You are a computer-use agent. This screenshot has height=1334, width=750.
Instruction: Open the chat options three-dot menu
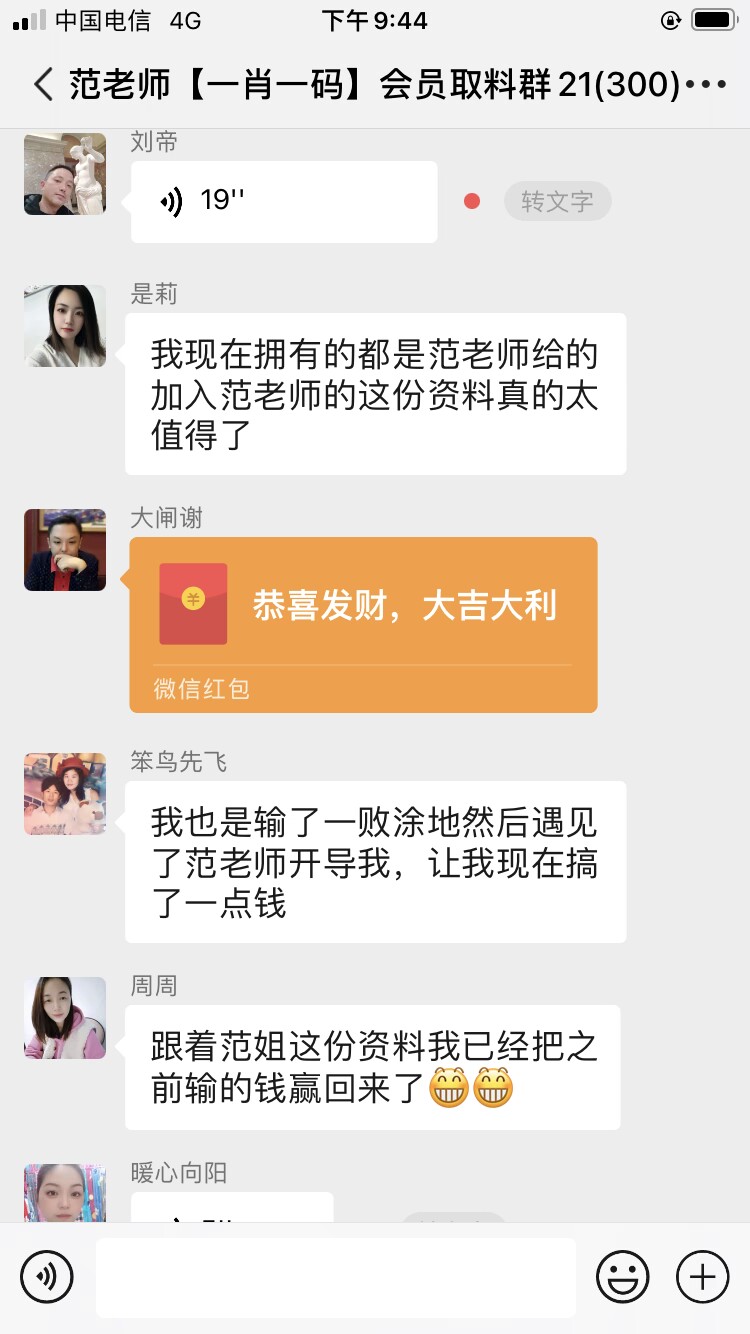tap(708, 85)
